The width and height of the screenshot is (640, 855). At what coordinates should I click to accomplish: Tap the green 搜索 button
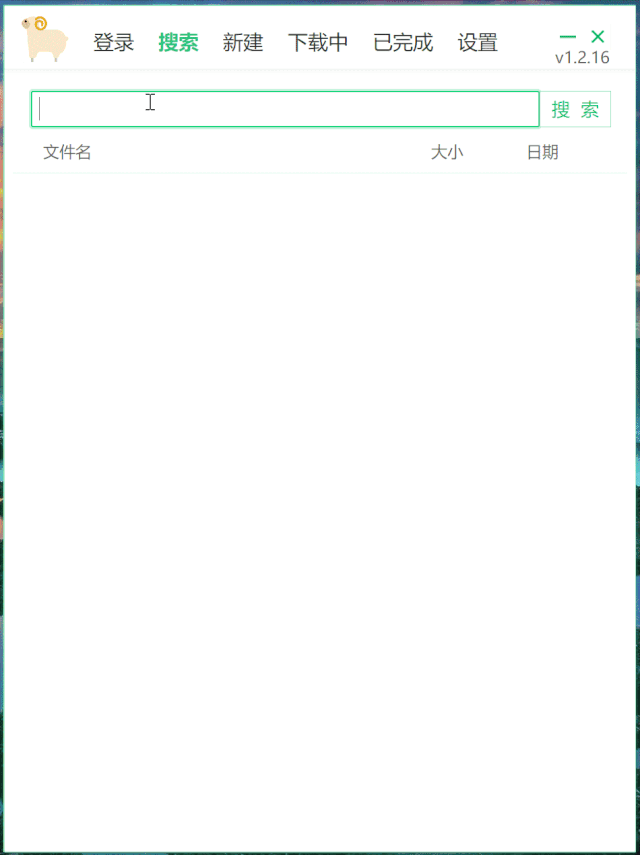point(575,109)
